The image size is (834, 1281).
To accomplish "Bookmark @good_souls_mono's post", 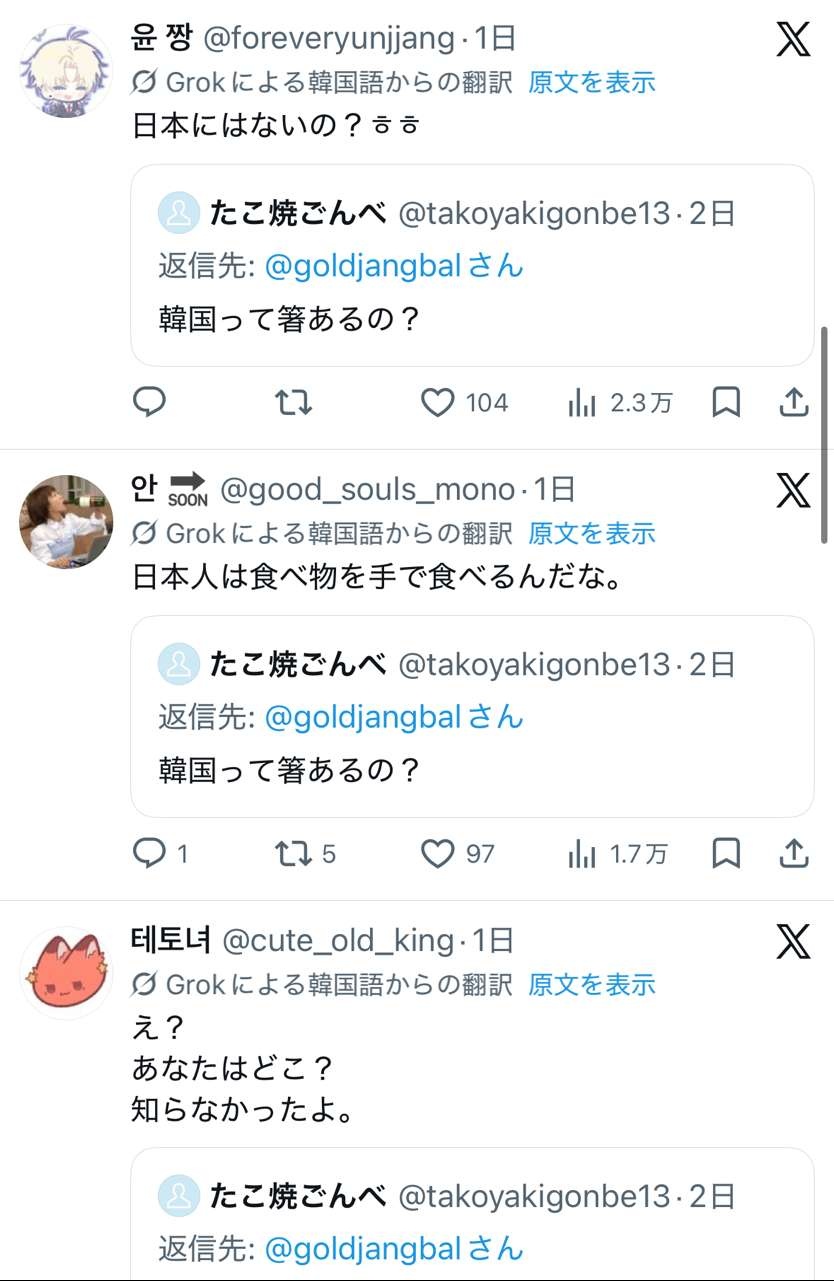I will pos(726,853).
